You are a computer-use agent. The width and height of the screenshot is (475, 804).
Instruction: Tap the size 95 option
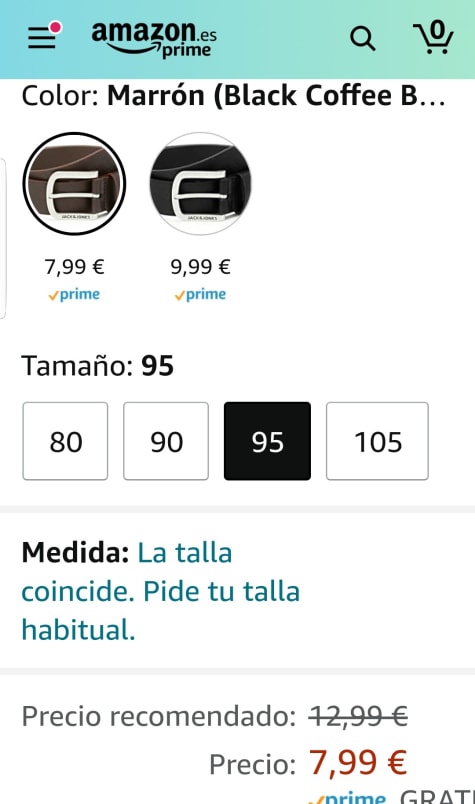pos(267,441)
